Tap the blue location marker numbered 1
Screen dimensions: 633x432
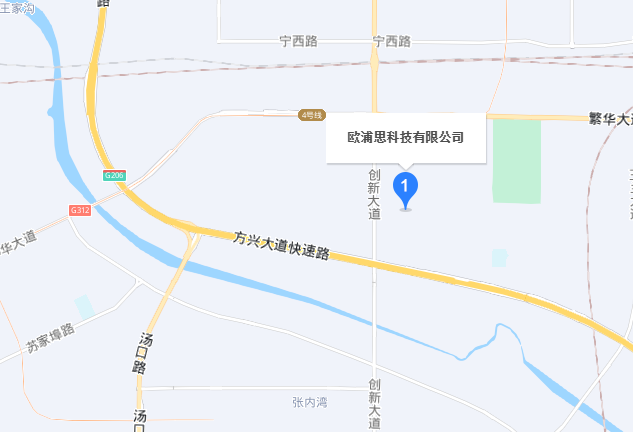point(405,187)
